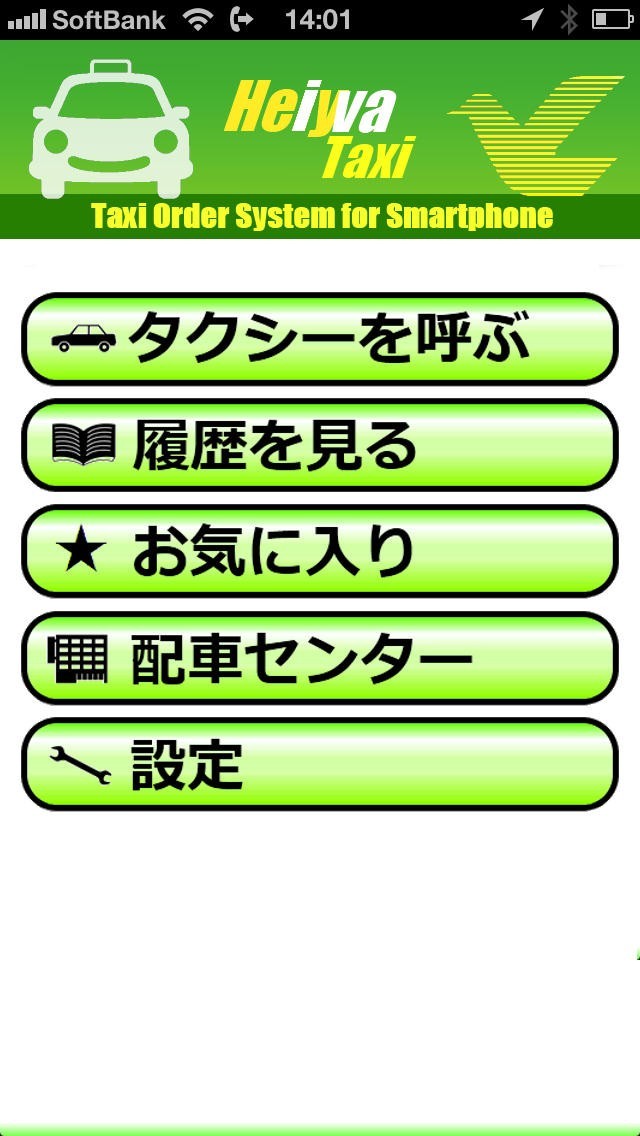Select the 配車センター button

click(320, 658)
